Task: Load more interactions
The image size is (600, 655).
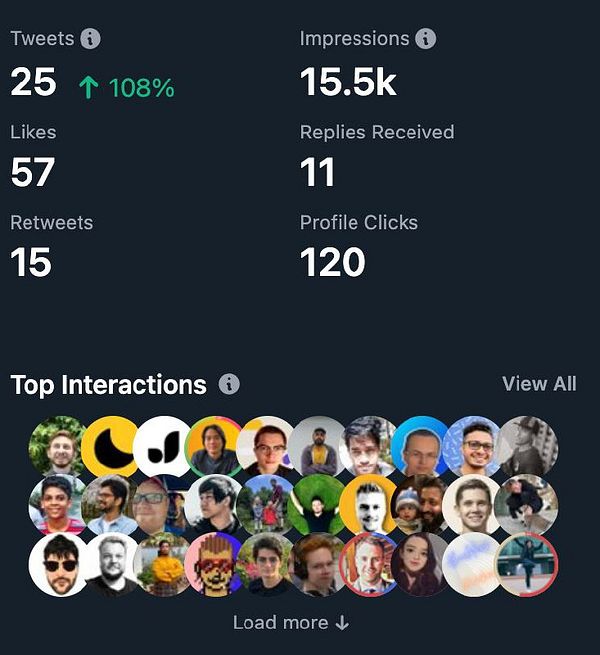Action: [291, 622]
